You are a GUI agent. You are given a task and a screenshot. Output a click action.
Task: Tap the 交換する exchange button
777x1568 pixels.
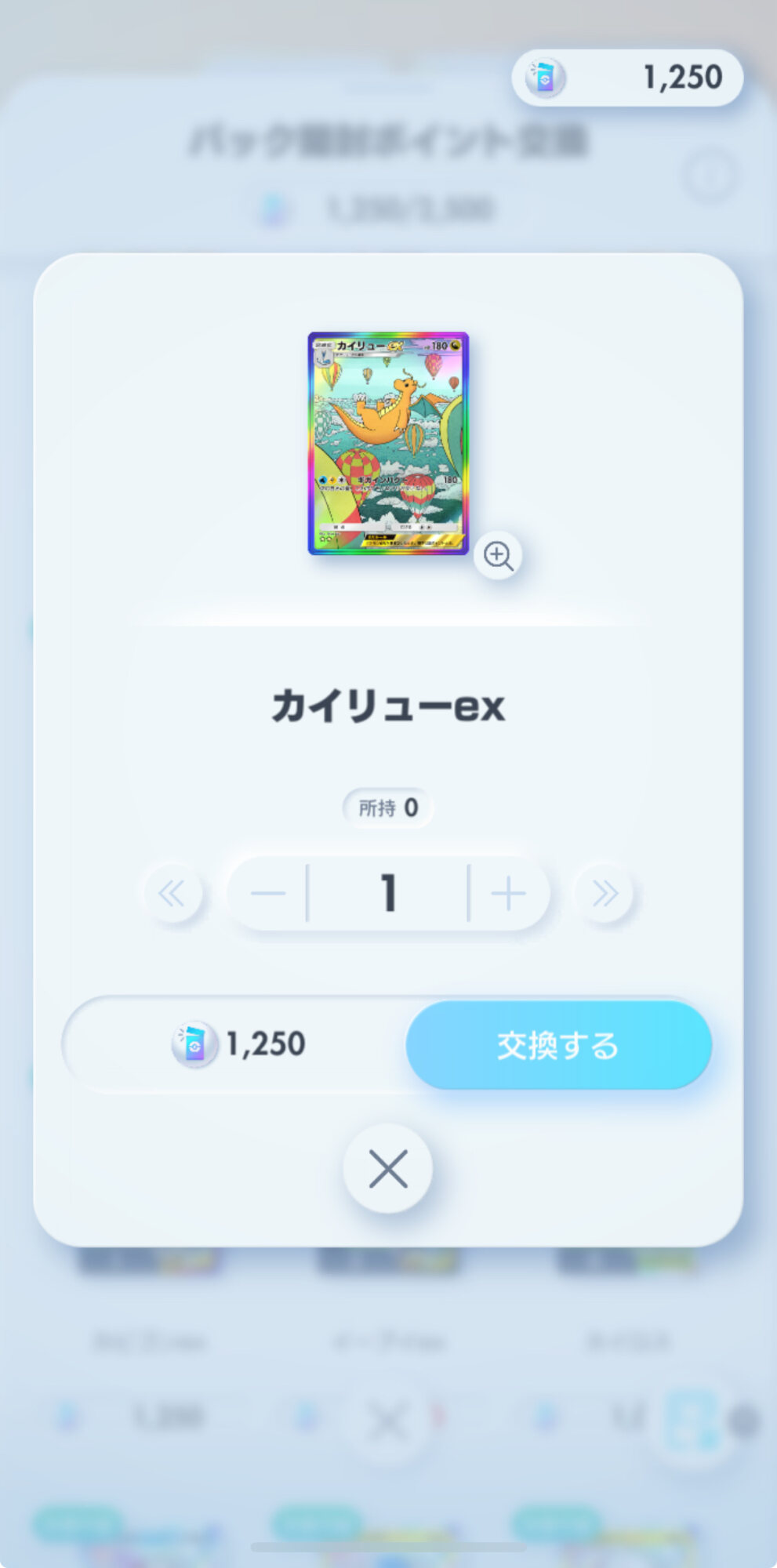(x=558, y=1044)
